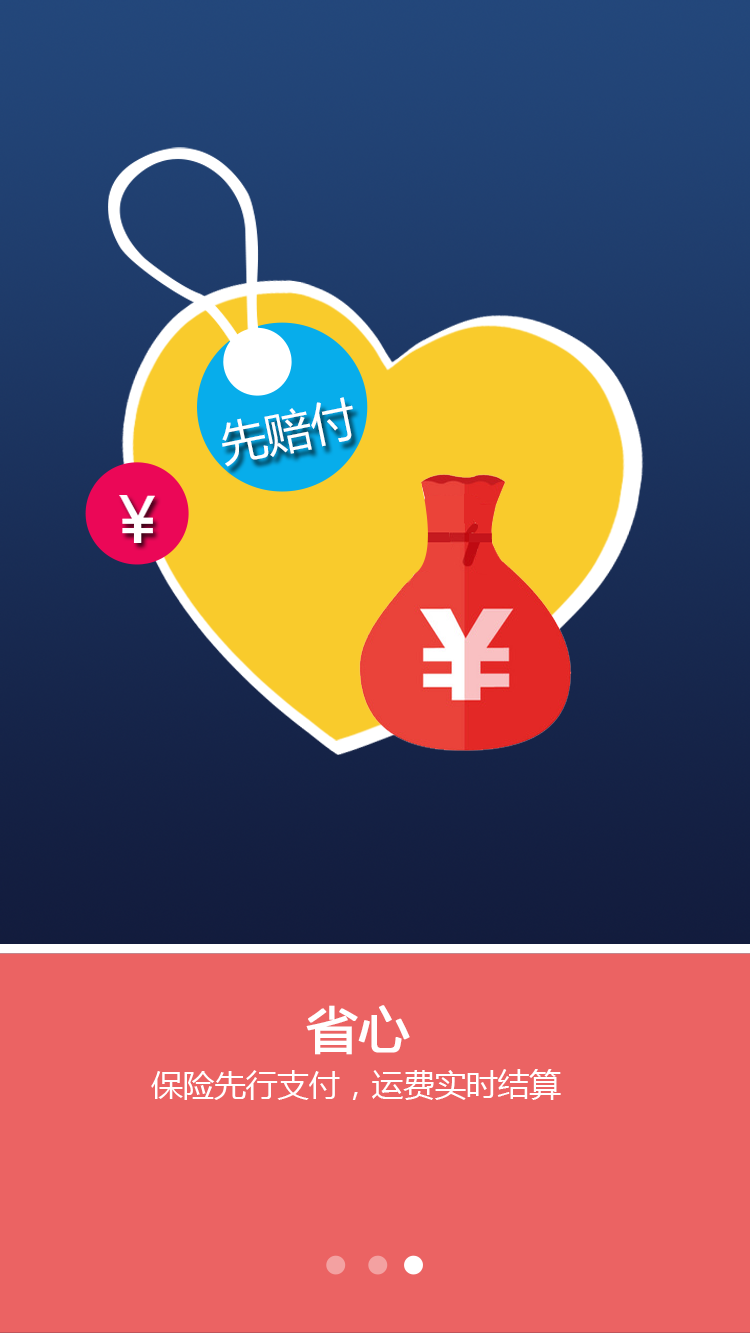Select the first onboarding page dot

336,1265
